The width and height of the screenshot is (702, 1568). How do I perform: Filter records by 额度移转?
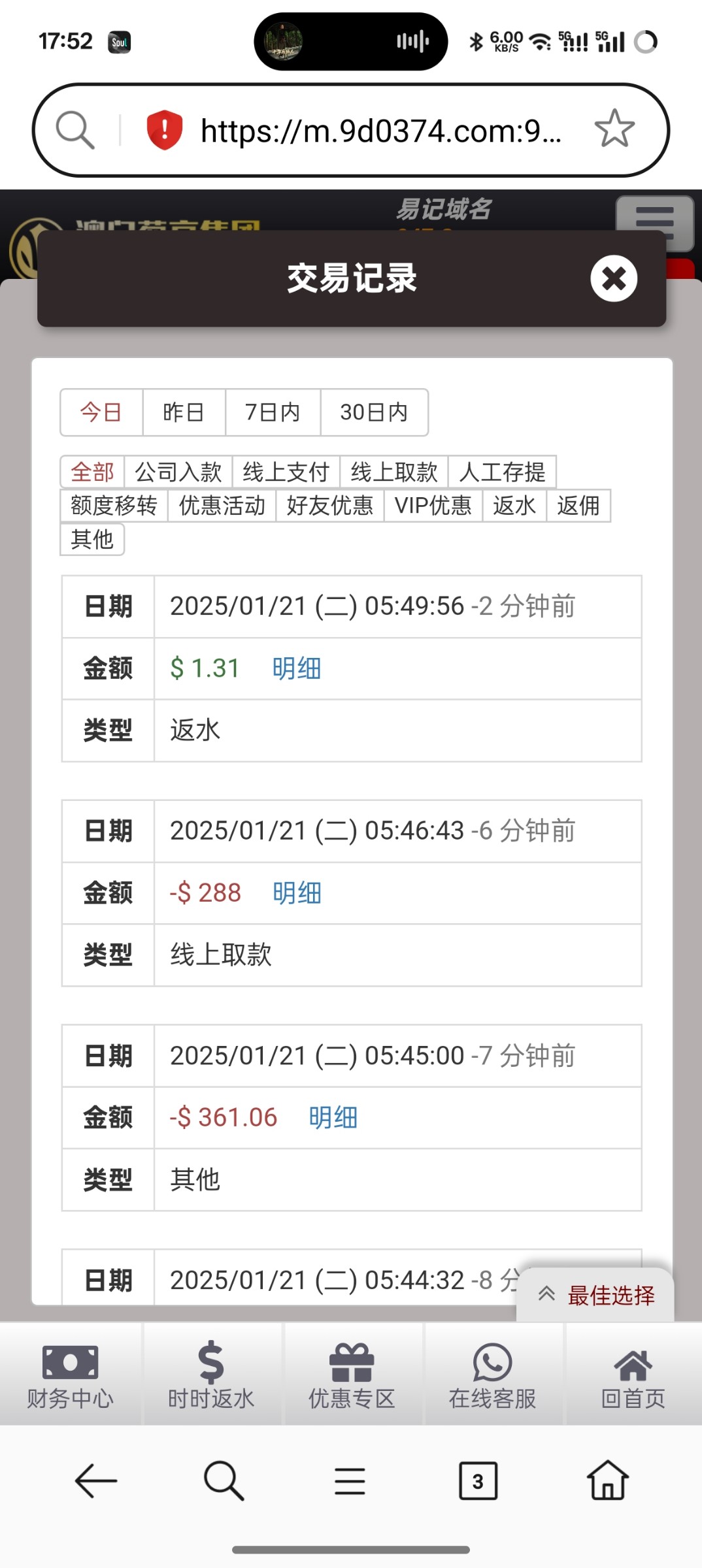114,506
